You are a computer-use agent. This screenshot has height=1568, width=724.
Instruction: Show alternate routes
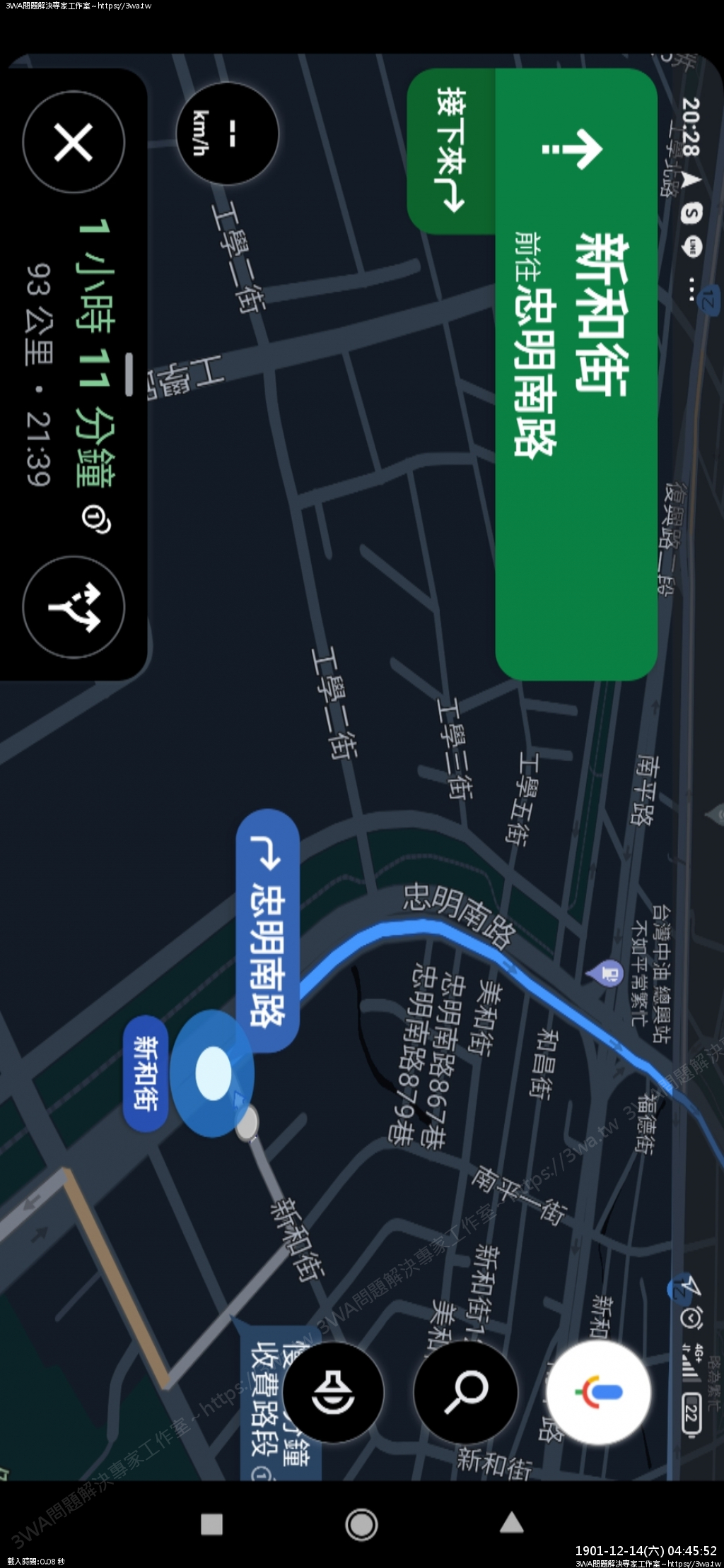(x=74, y=607)
